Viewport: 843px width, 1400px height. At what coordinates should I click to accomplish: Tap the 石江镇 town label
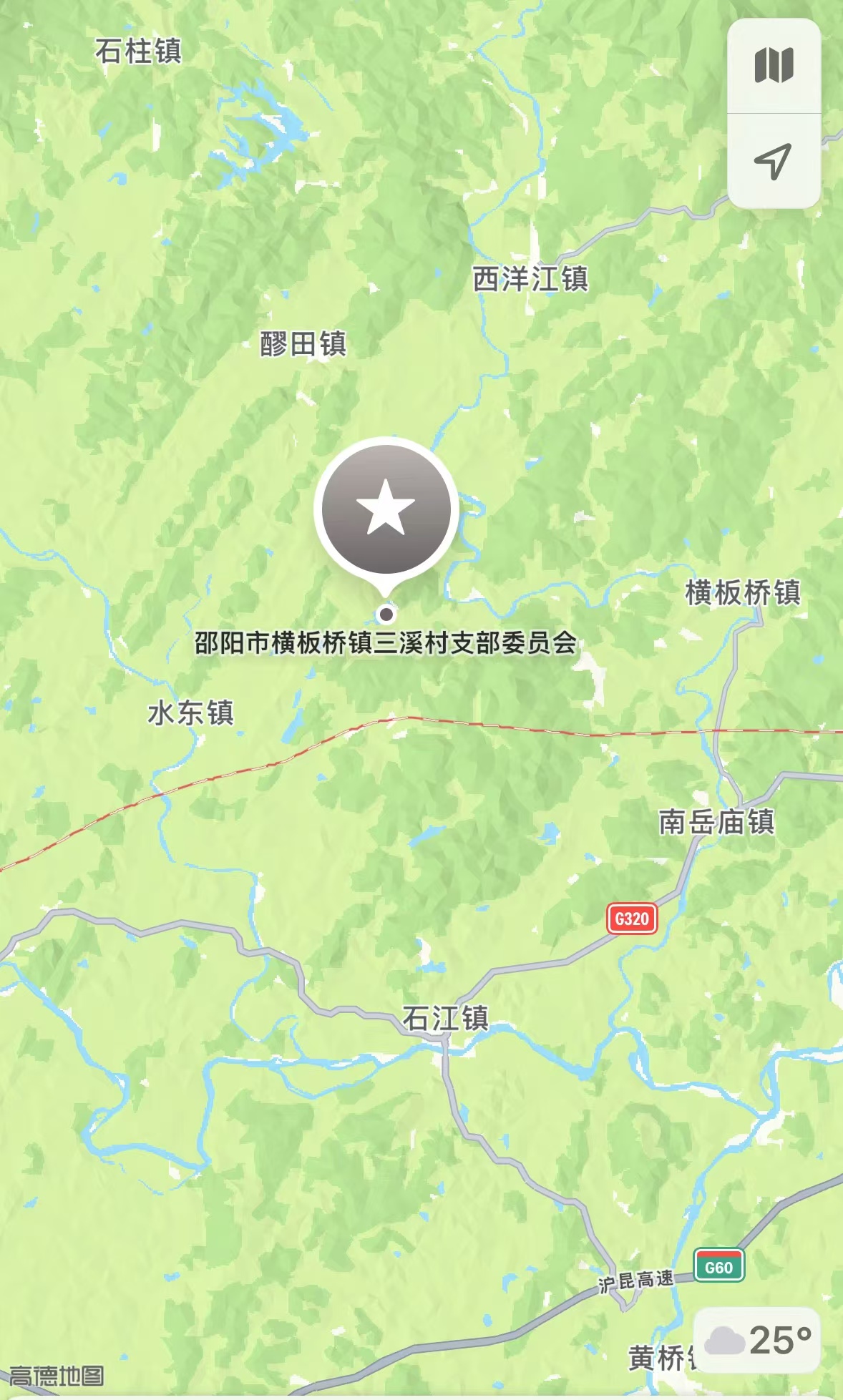point(445,1017)
